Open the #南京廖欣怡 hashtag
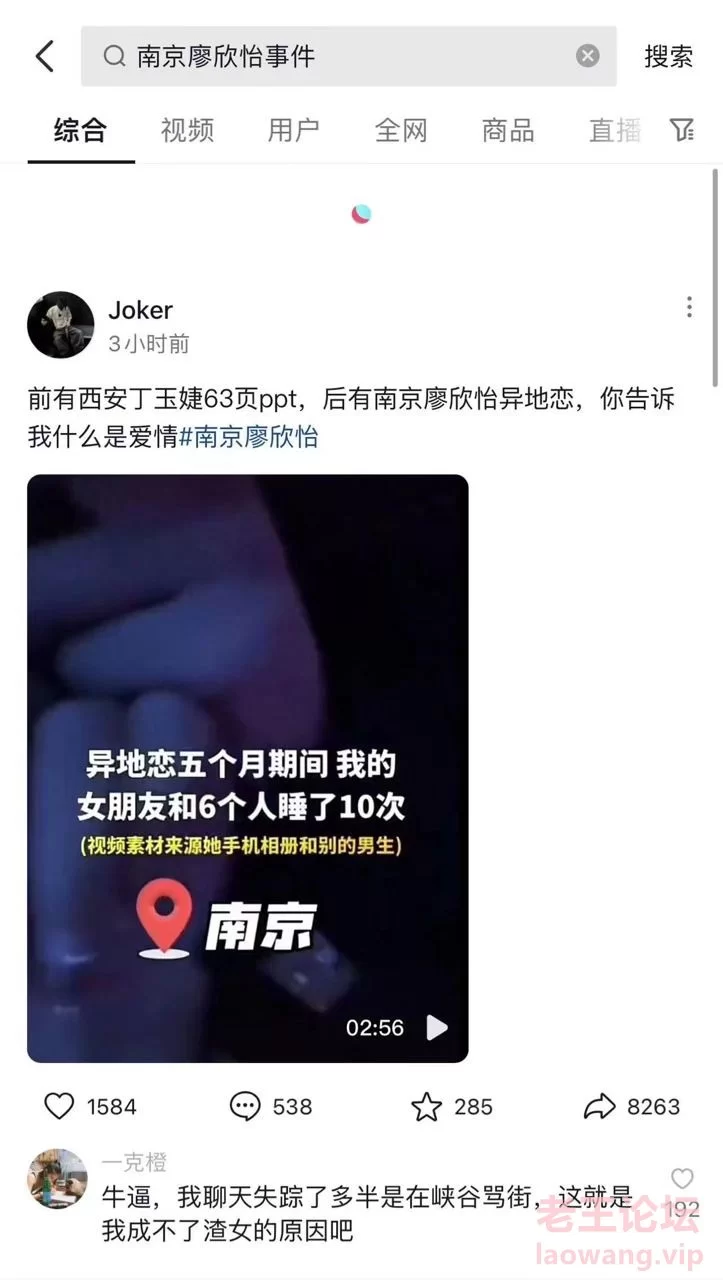This screenshot has width=723, height=1280. (x=249, y=437)
